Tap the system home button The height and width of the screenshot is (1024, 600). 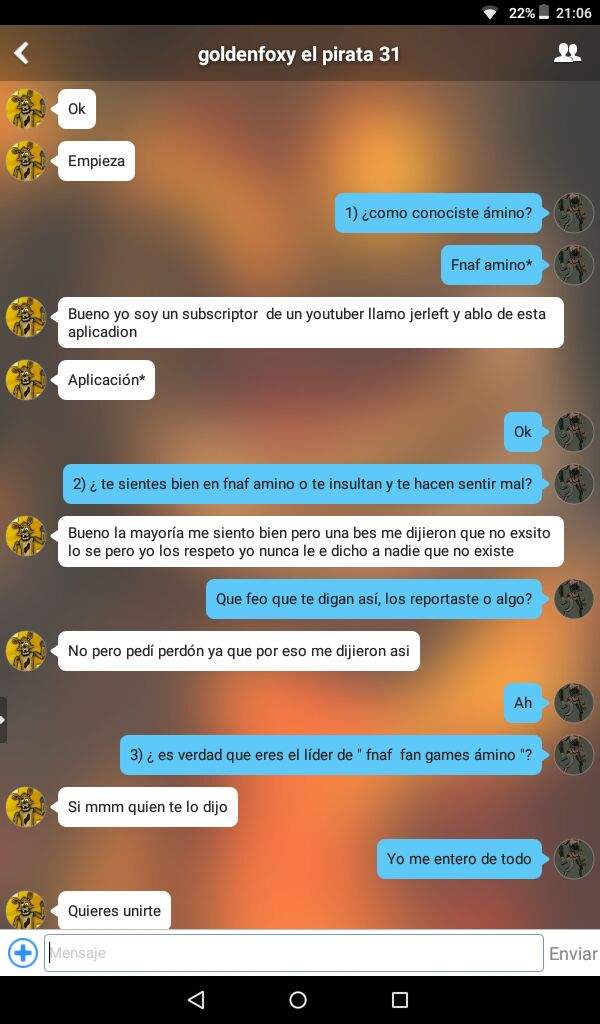(298, 999)
